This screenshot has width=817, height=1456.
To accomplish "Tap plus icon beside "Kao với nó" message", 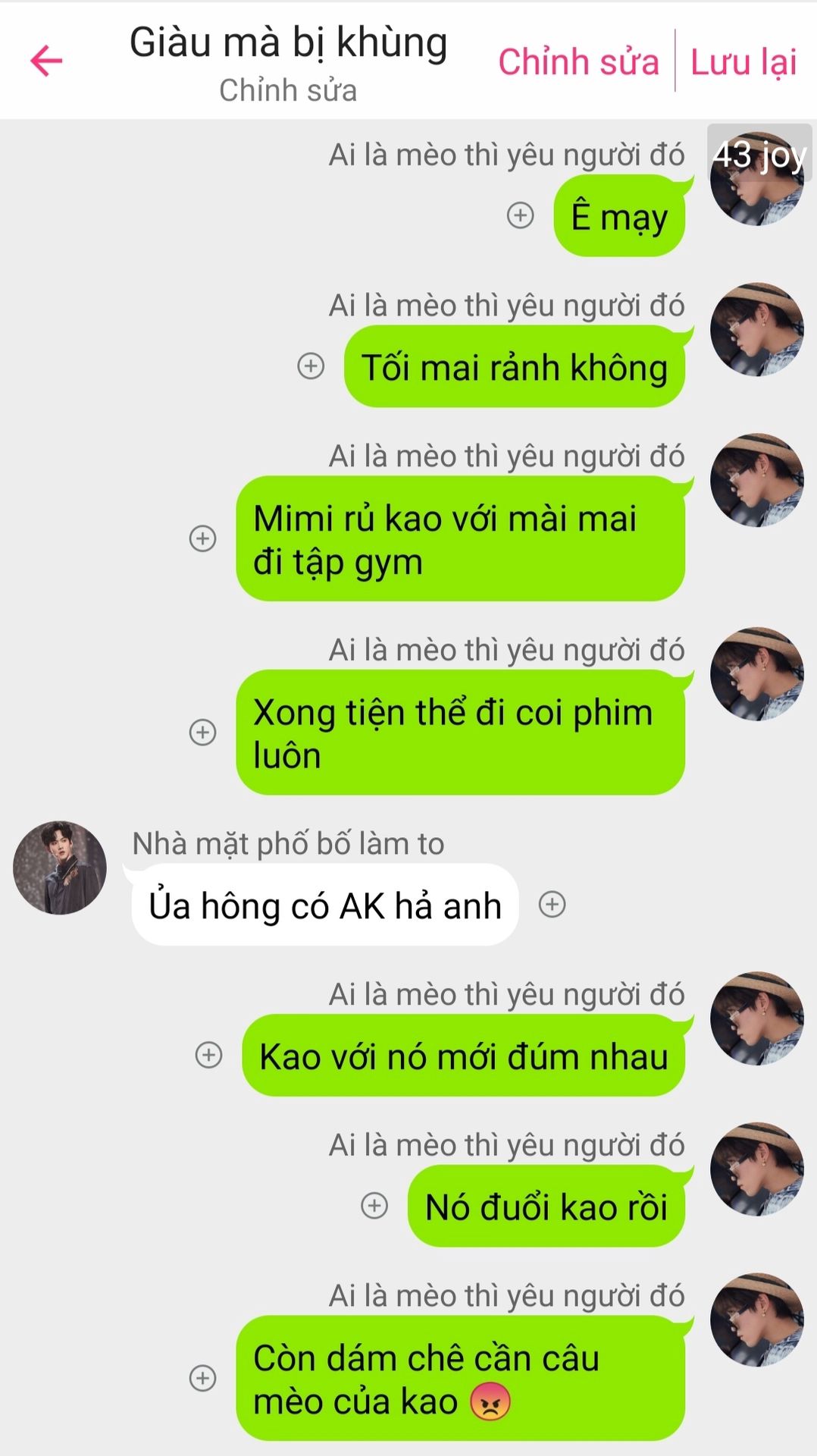I will tap(208, 1055).
